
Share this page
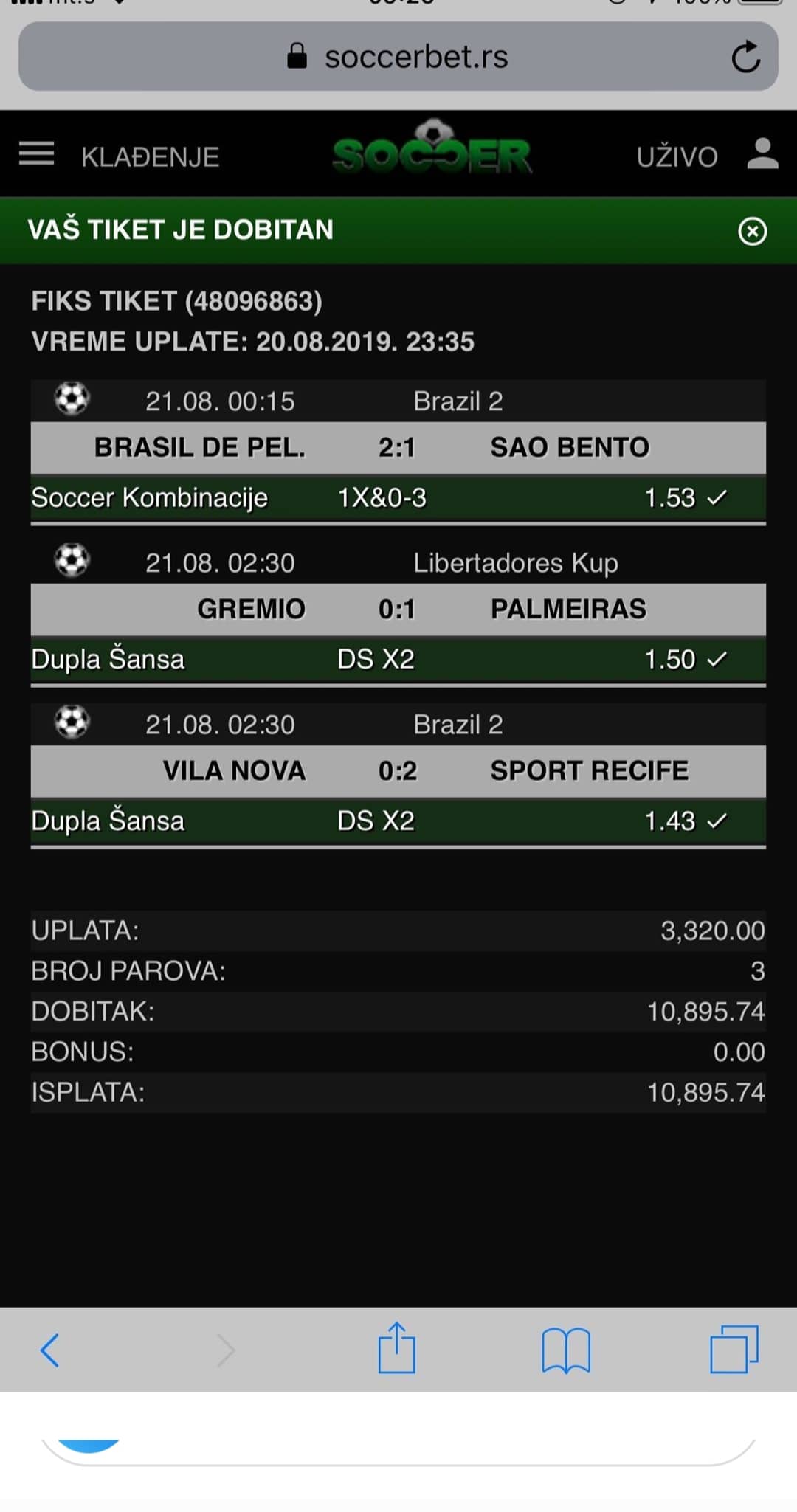coord(397,1347)
